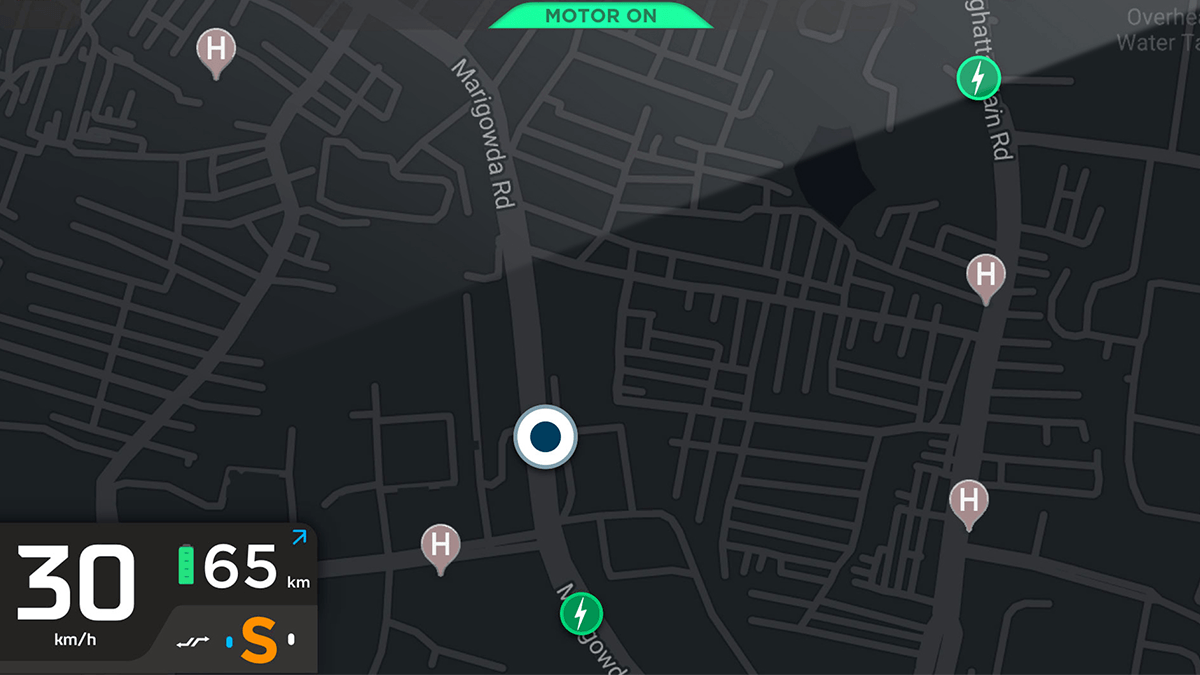Select the charging station marker on Marigowda Rd

click(581, 612)
